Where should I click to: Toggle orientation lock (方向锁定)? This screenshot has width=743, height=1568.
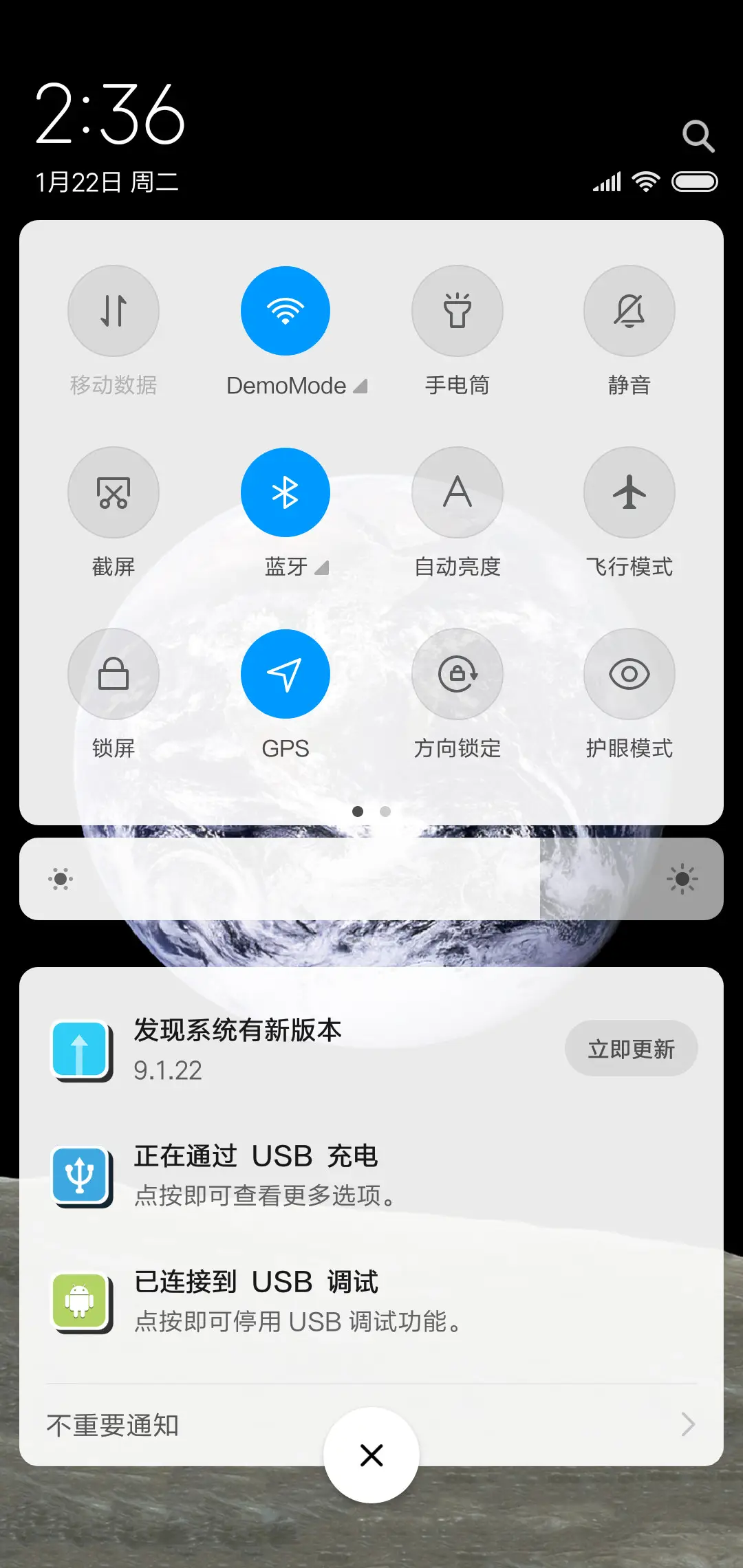(x=457, y=673)
